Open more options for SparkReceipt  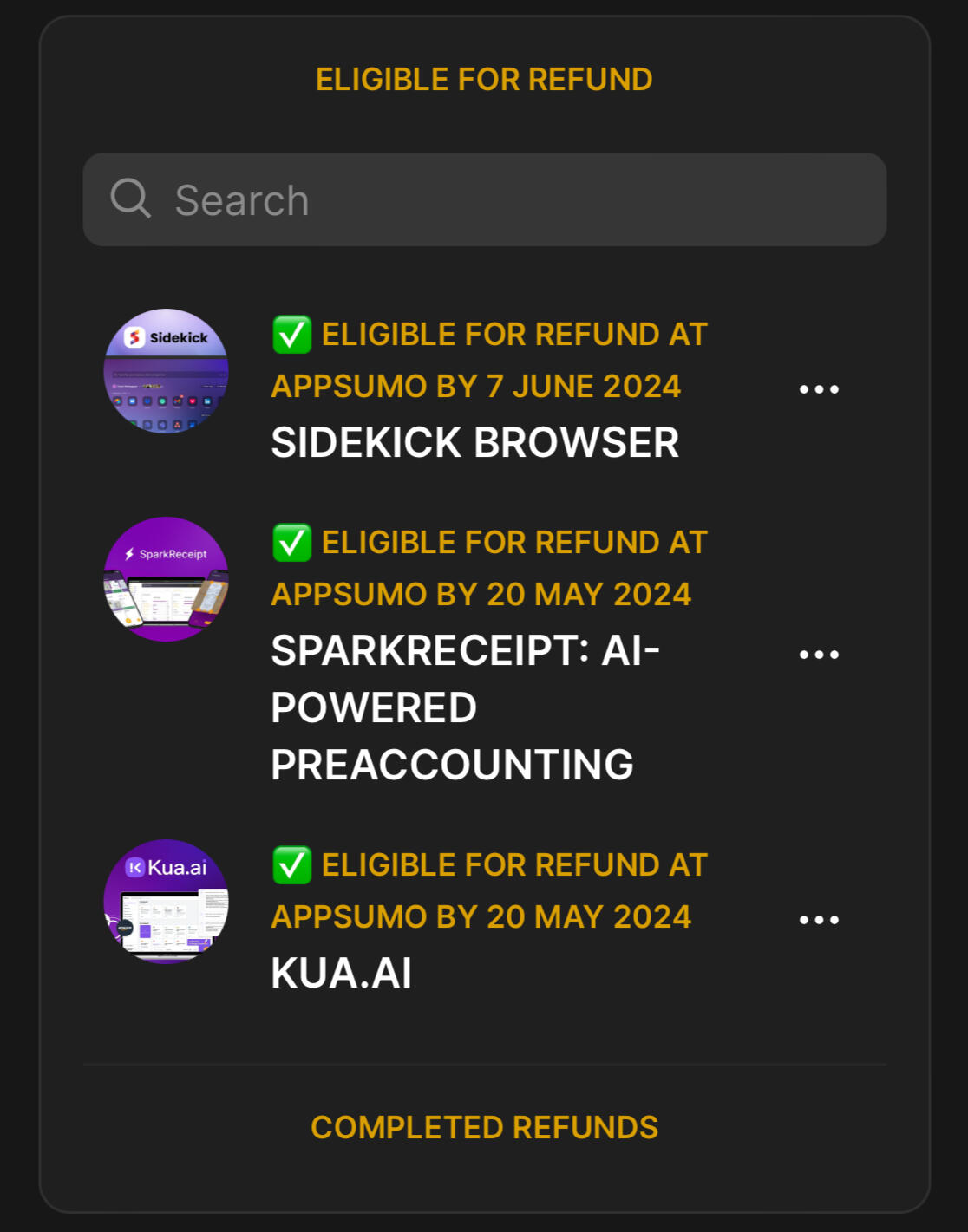(x=819, y=655)
